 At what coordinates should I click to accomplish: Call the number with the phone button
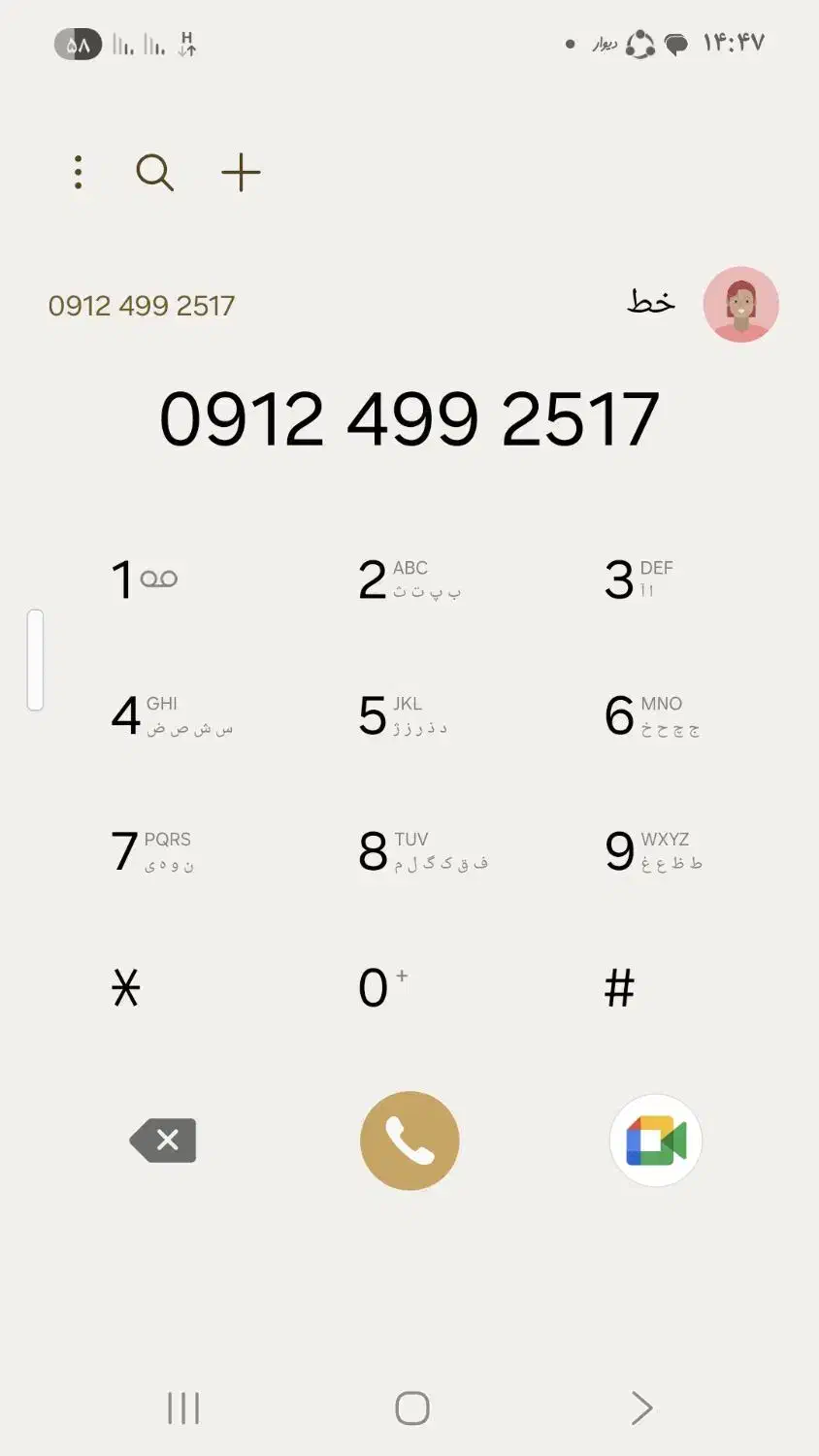pyautogui.click(x=409, y=1141)
